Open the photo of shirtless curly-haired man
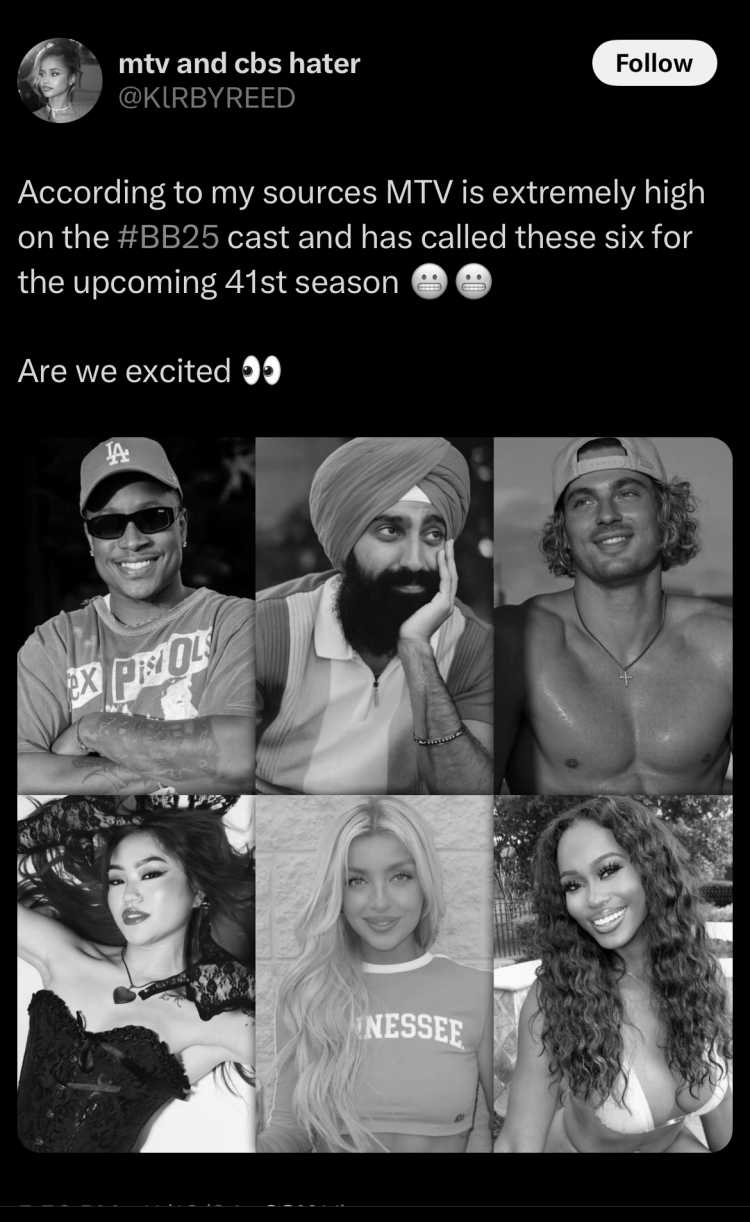 click(x=613, y=615)
